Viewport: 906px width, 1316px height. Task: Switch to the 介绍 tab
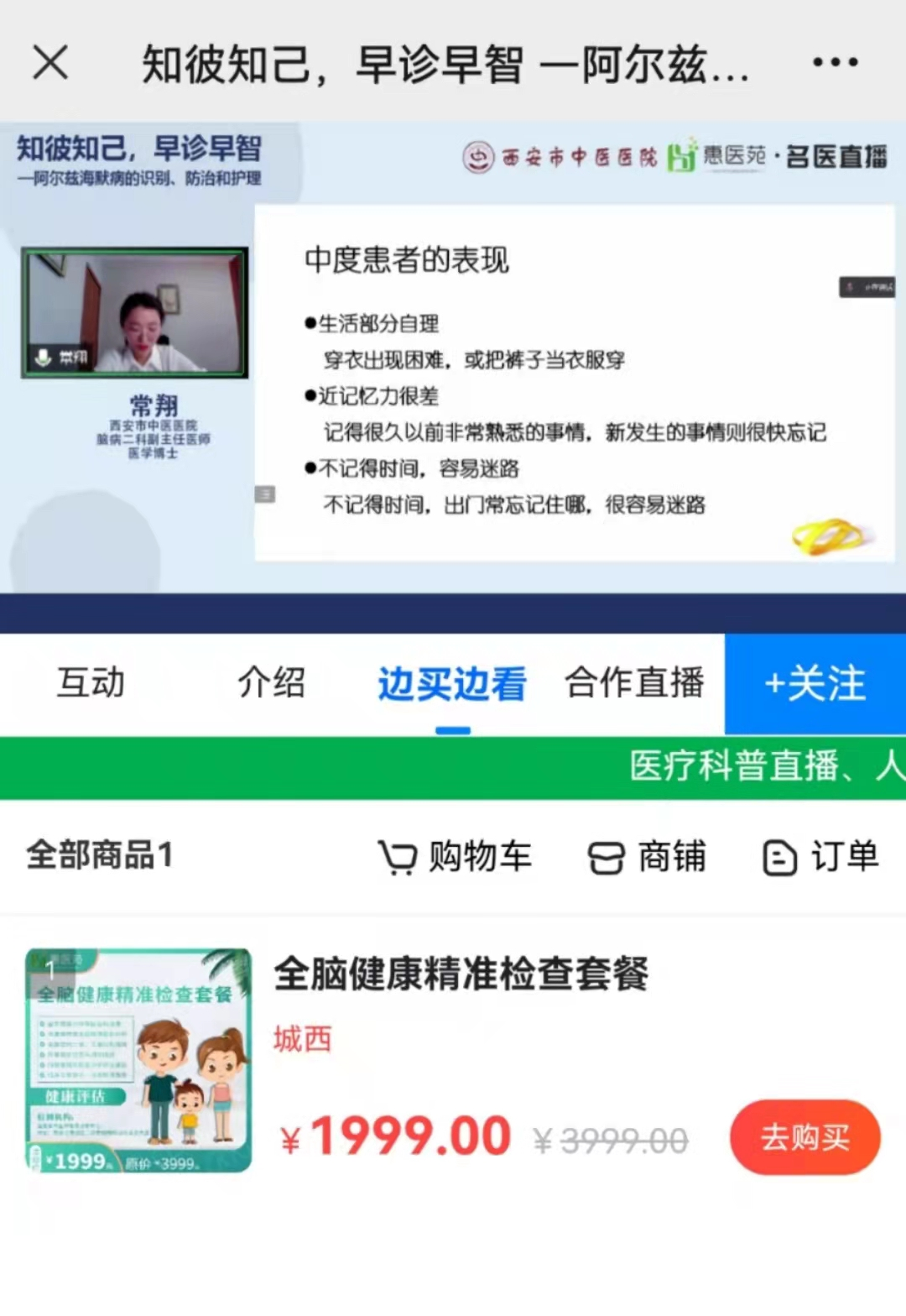271,682
